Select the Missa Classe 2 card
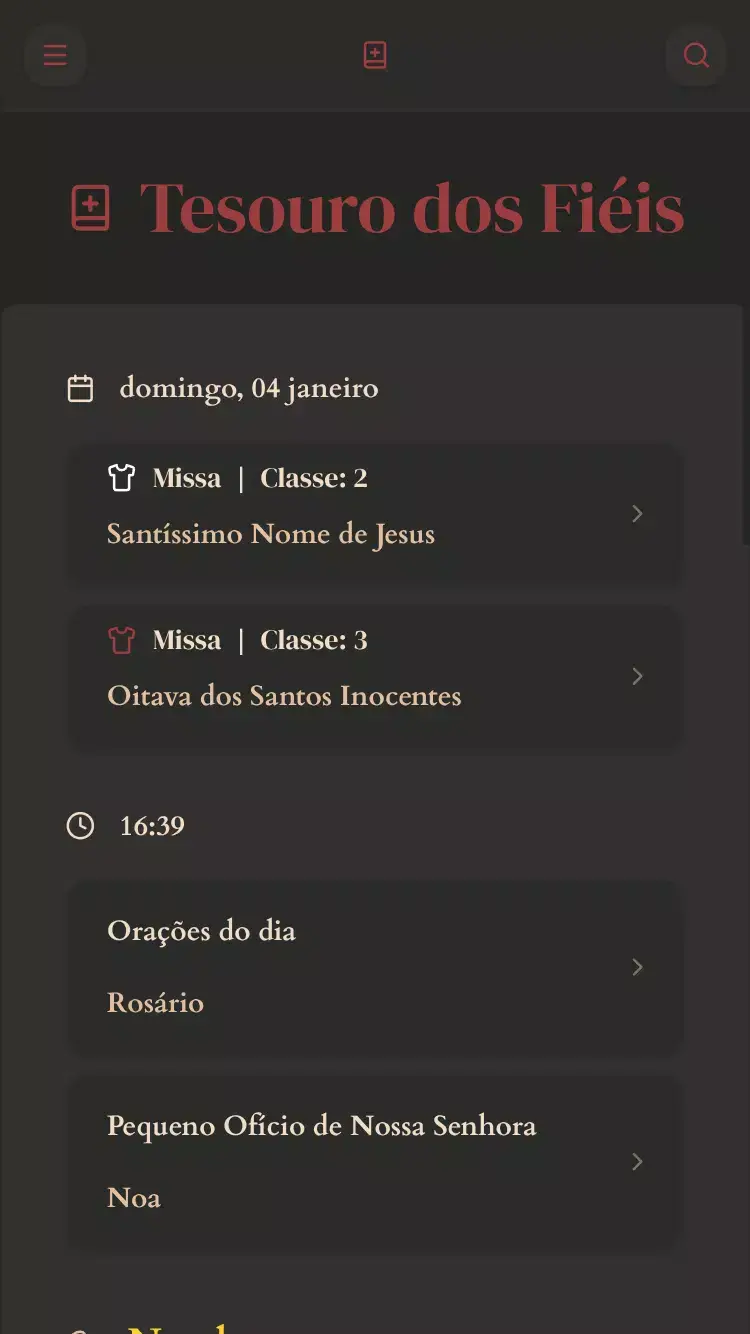The image size is (750, 1334). (375, 513)
